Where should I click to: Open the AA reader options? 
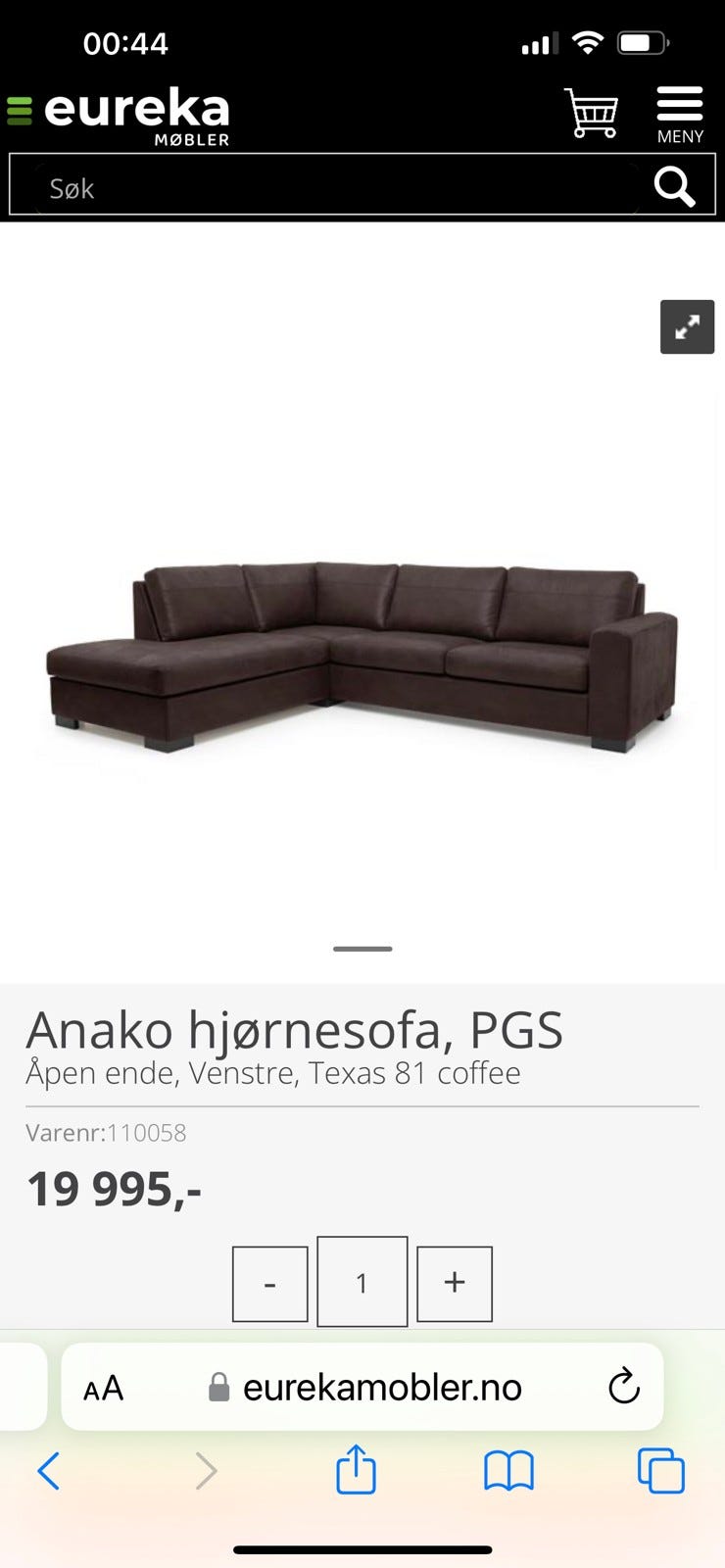pyautogui.click(x=104, y=1388)
